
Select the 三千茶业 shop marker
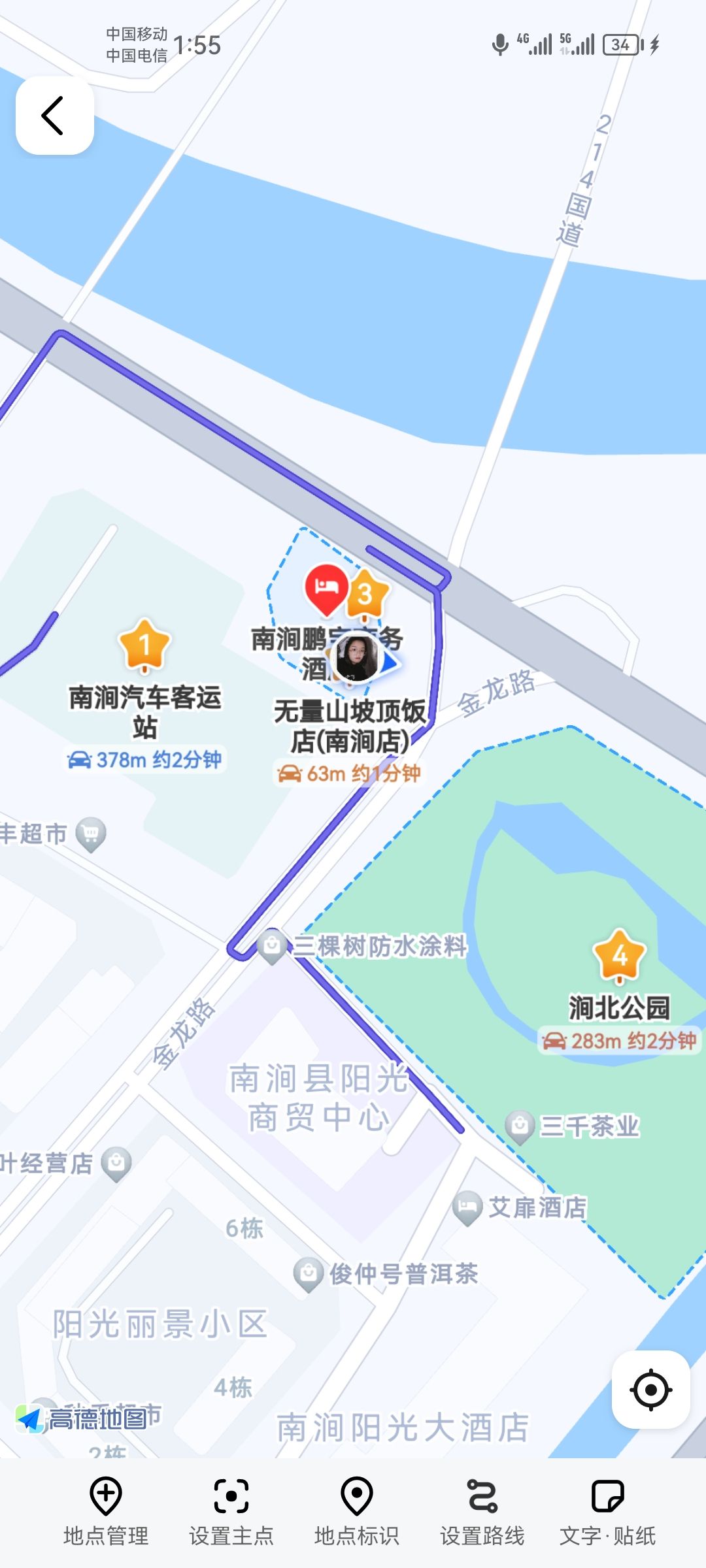coord(520,1126)
